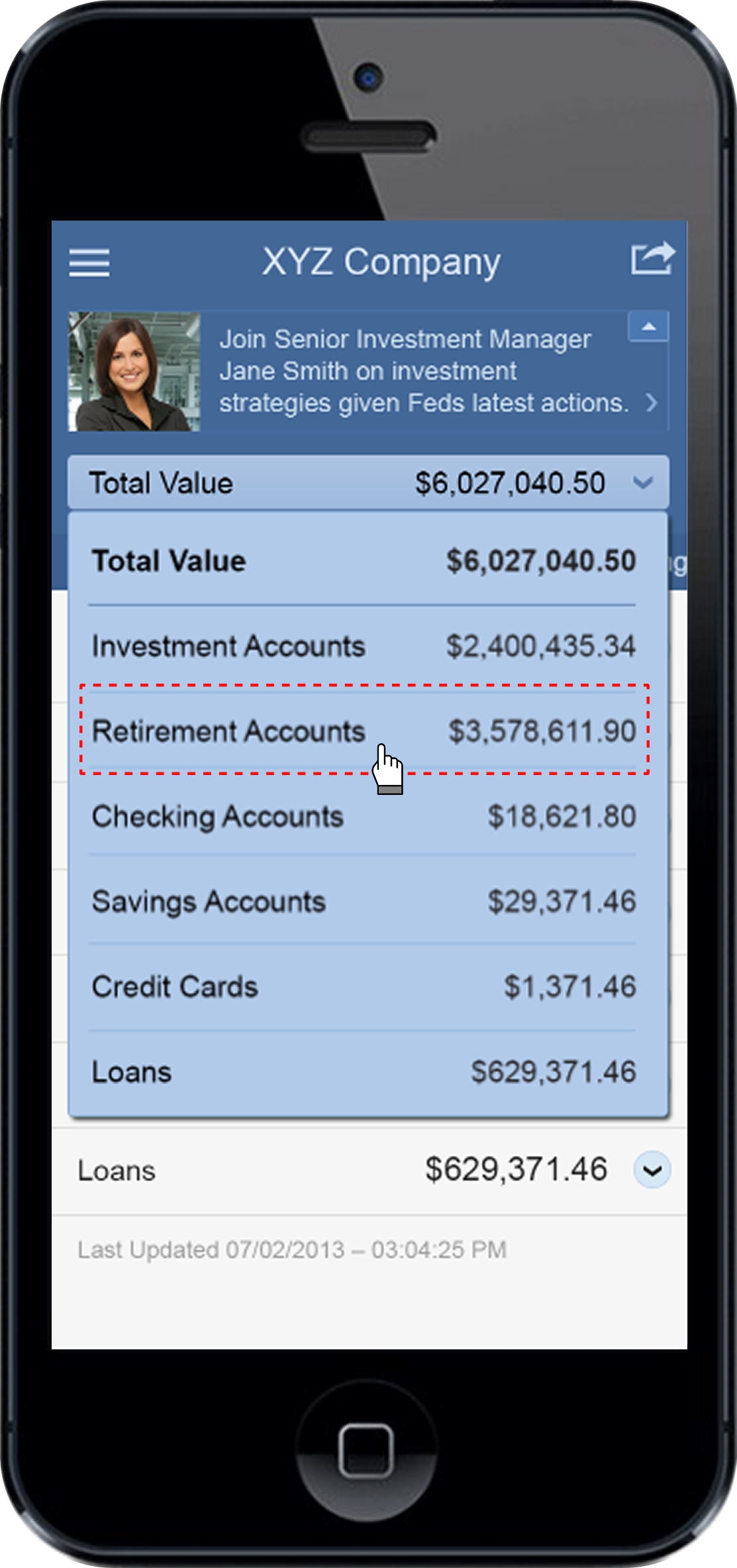Open the hamburger menu

point(89,263)
